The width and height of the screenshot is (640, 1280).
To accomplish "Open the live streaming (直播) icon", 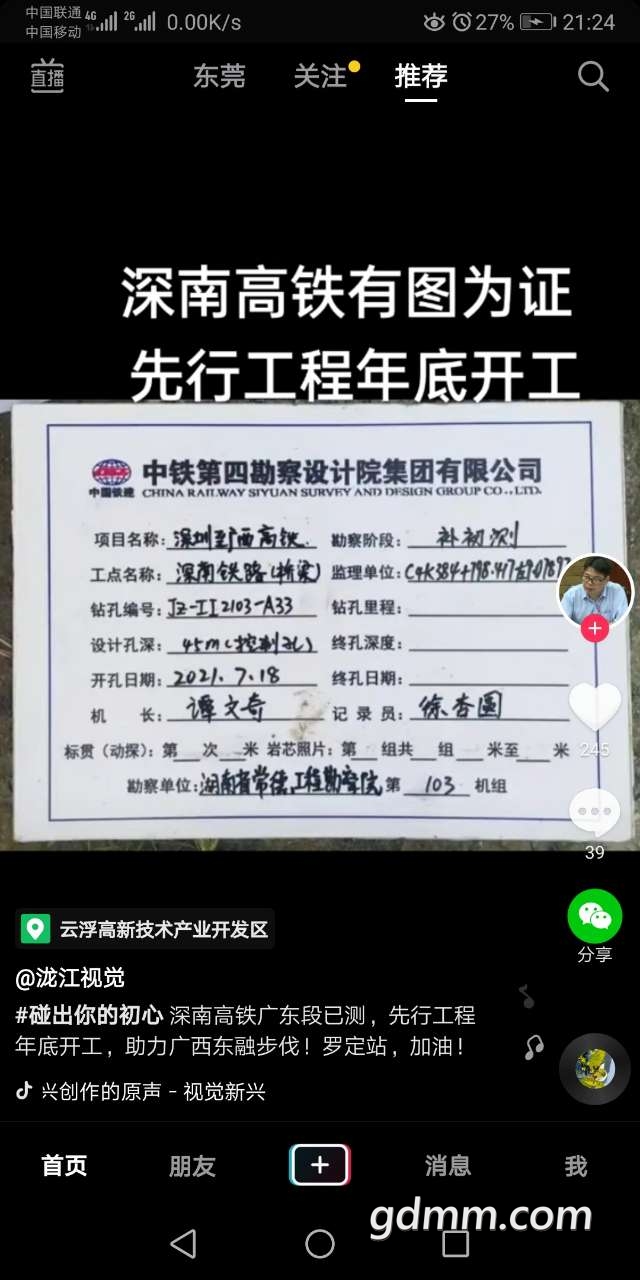I will point(47,77).
